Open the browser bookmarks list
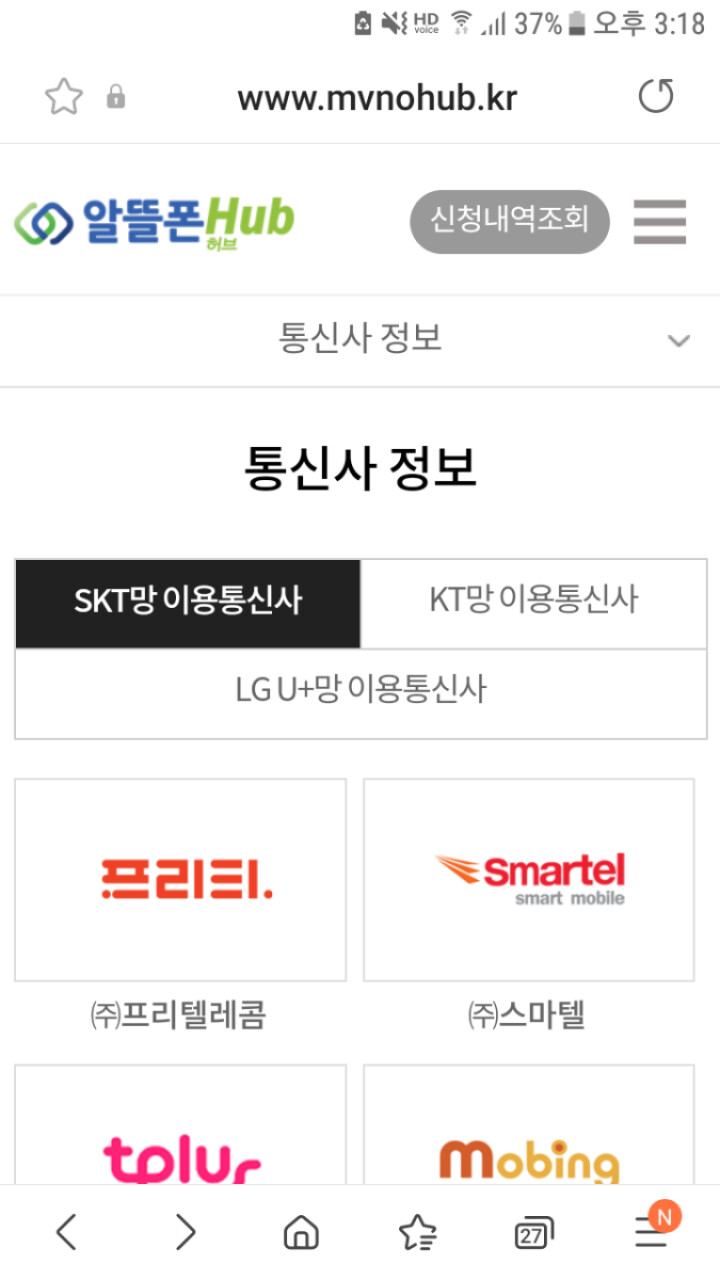 417,1232
